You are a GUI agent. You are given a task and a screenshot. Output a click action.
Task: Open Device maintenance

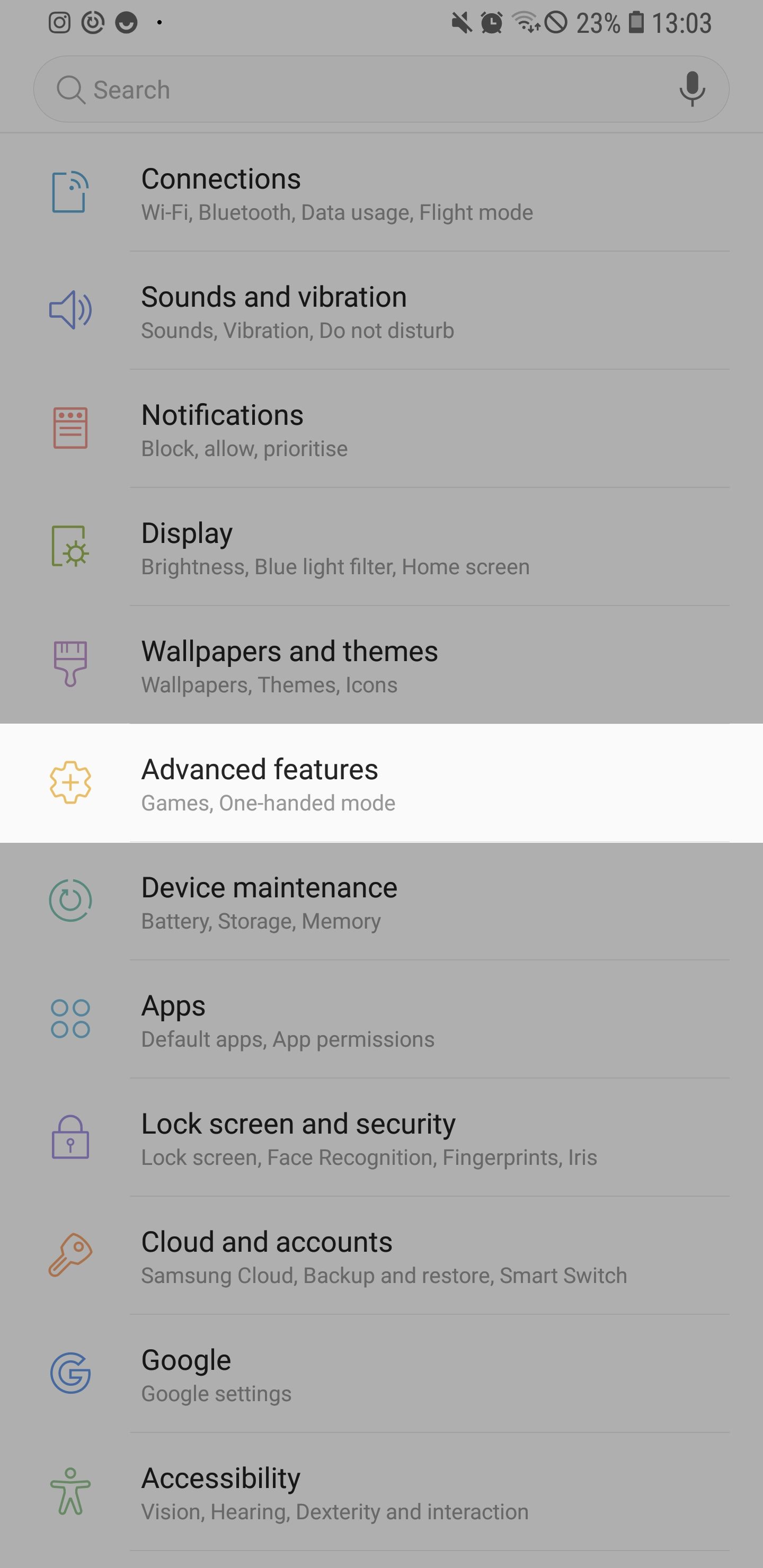click(x=381, y=901)
